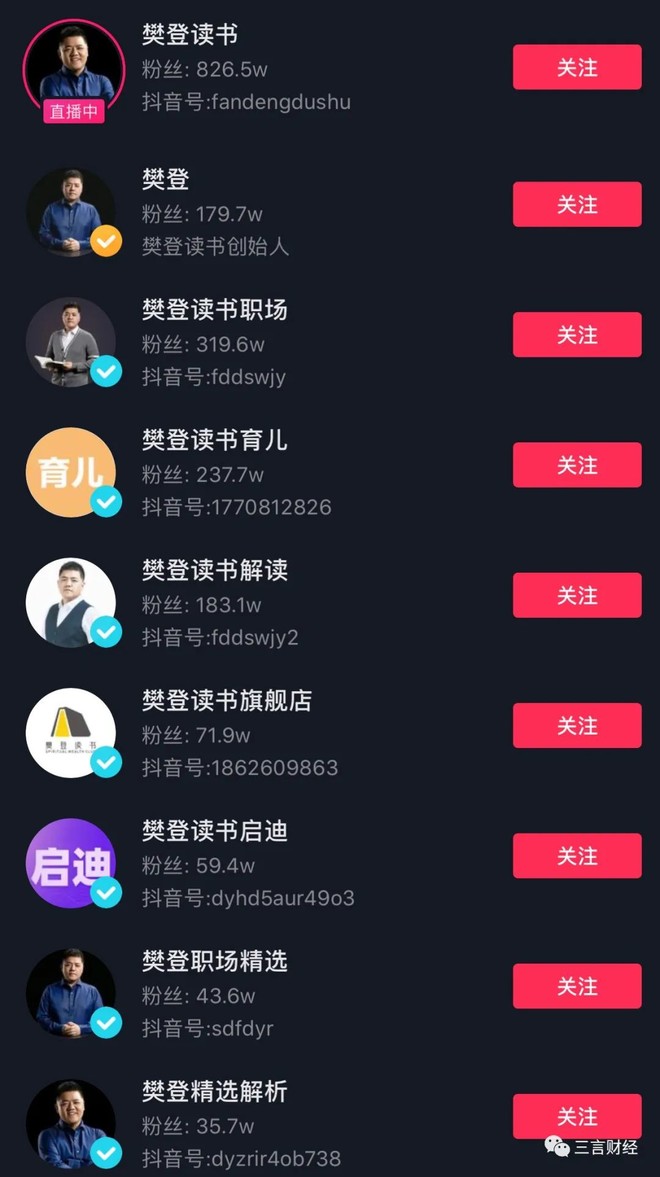Follow 樊登精选解析
This screenshot has height=1177, width=660.
[x=577, y=1116]
